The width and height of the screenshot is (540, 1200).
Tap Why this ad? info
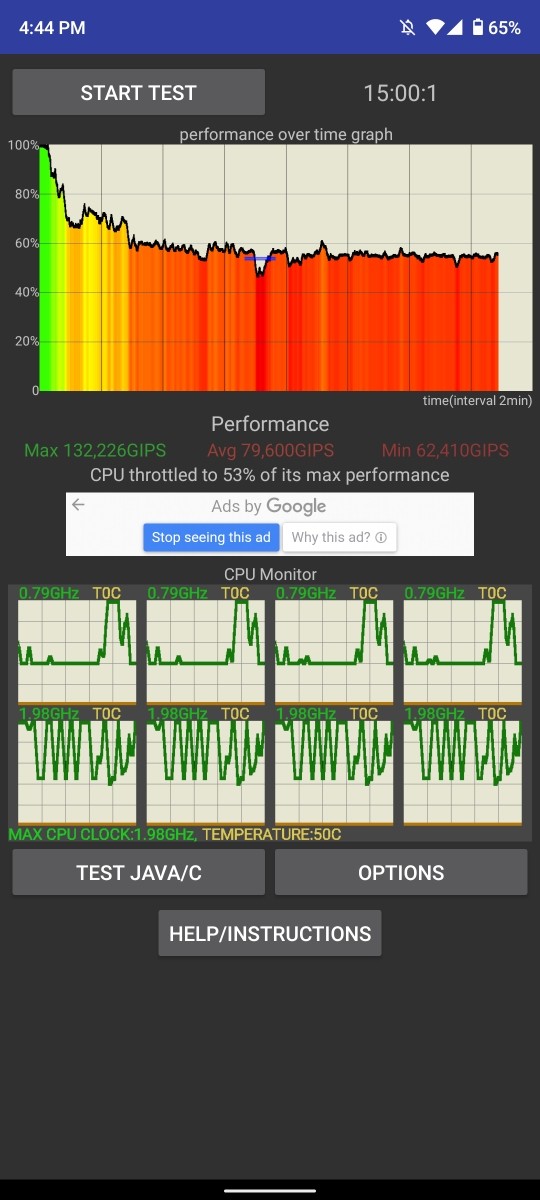340,537
